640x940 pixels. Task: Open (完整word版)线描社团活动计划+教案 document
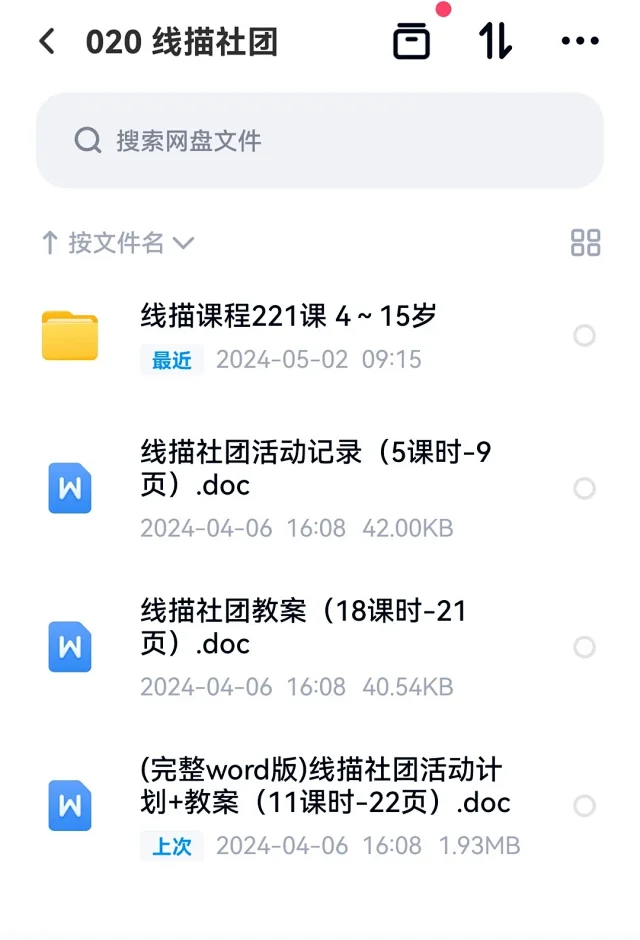coord(325,786)
